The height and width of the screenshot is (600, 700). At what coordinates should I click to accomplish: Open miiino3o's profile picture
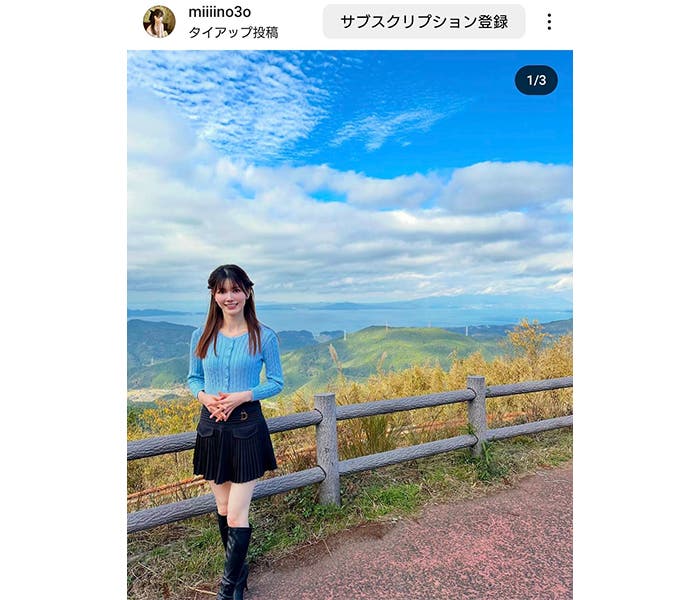pos(159,21)
